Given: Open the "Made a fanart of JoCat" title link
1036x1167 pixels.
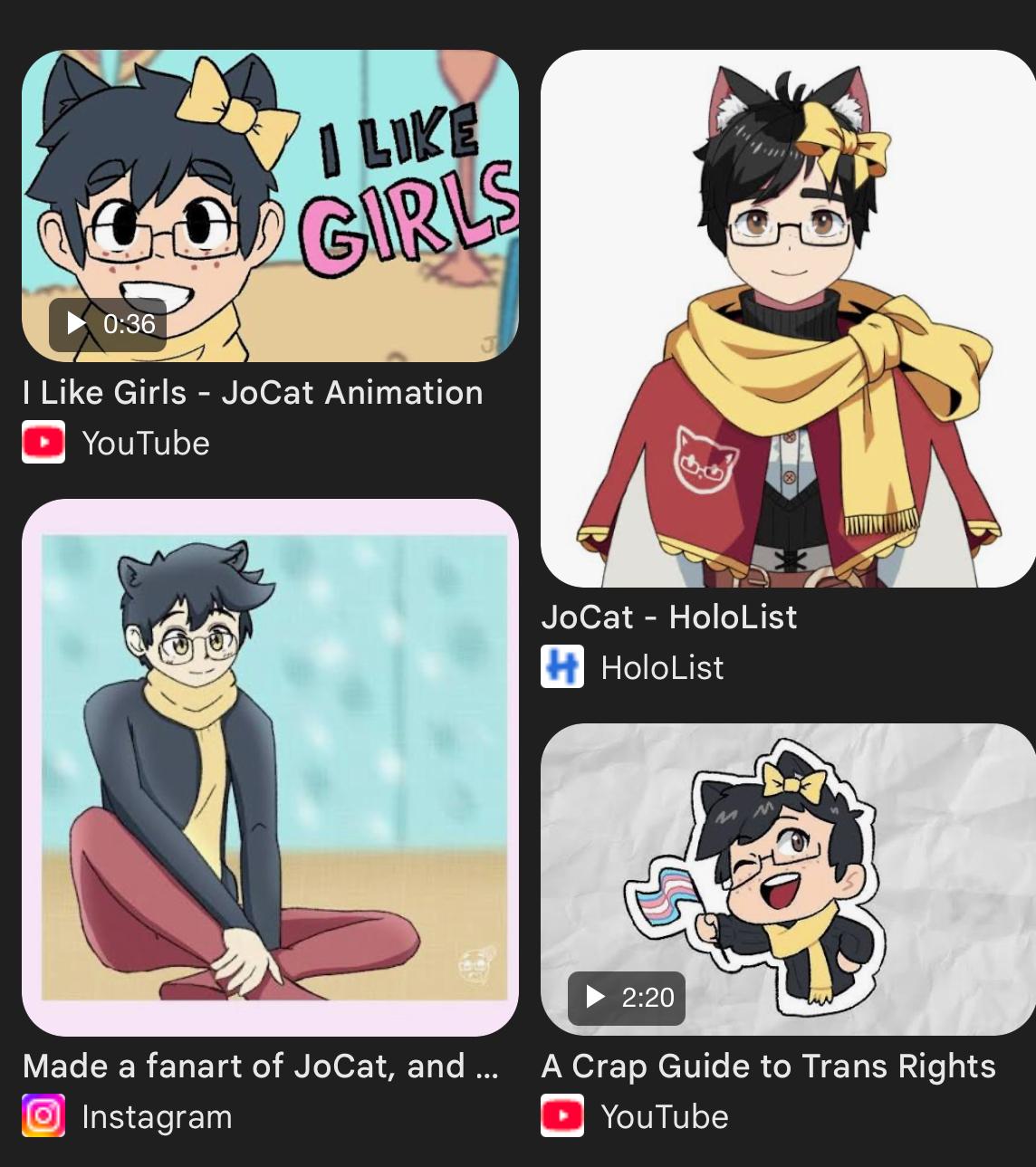Looking at the screenshot, I should tap(261, 1067).
